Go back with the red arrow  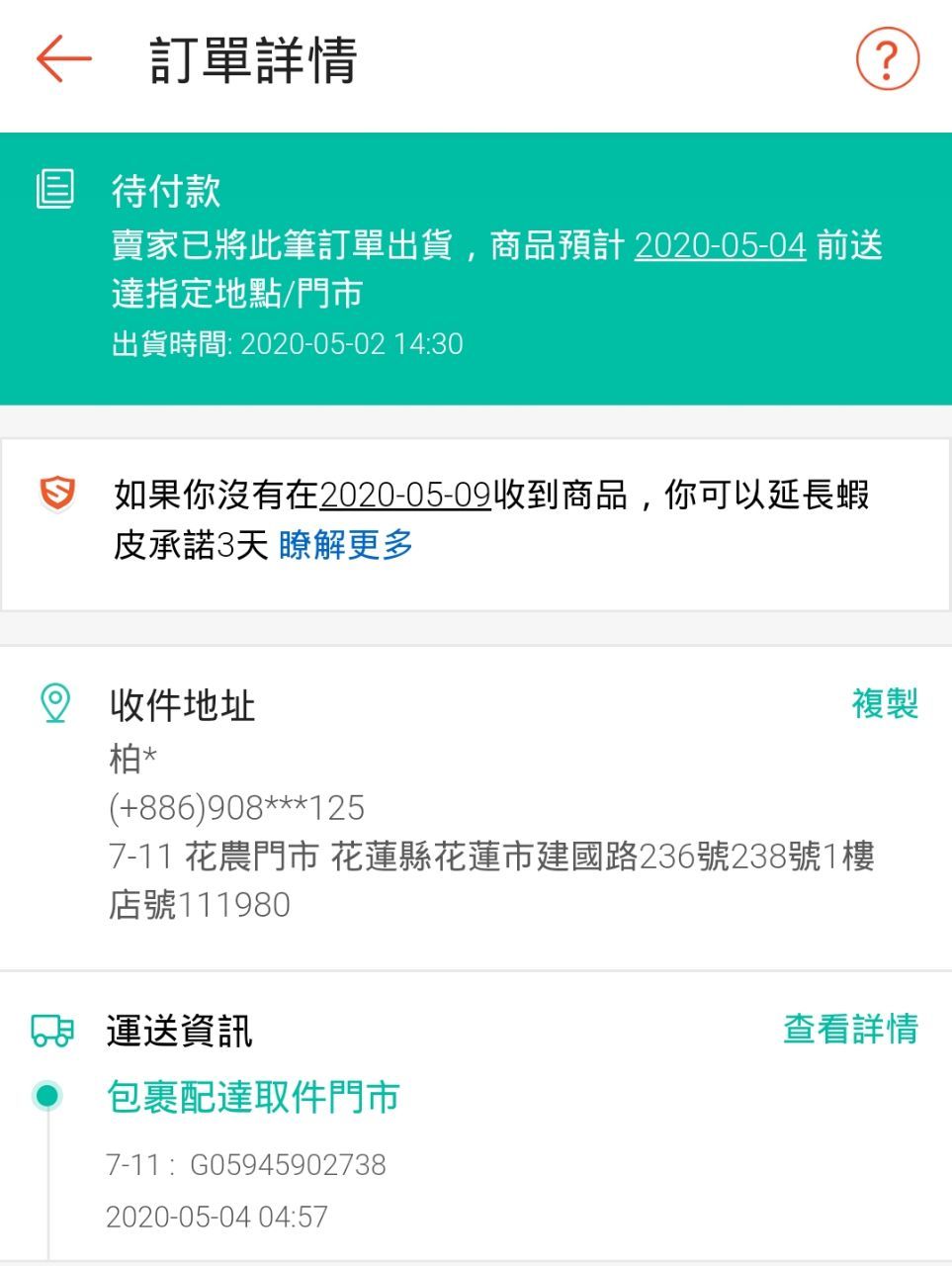coord(64,59)
